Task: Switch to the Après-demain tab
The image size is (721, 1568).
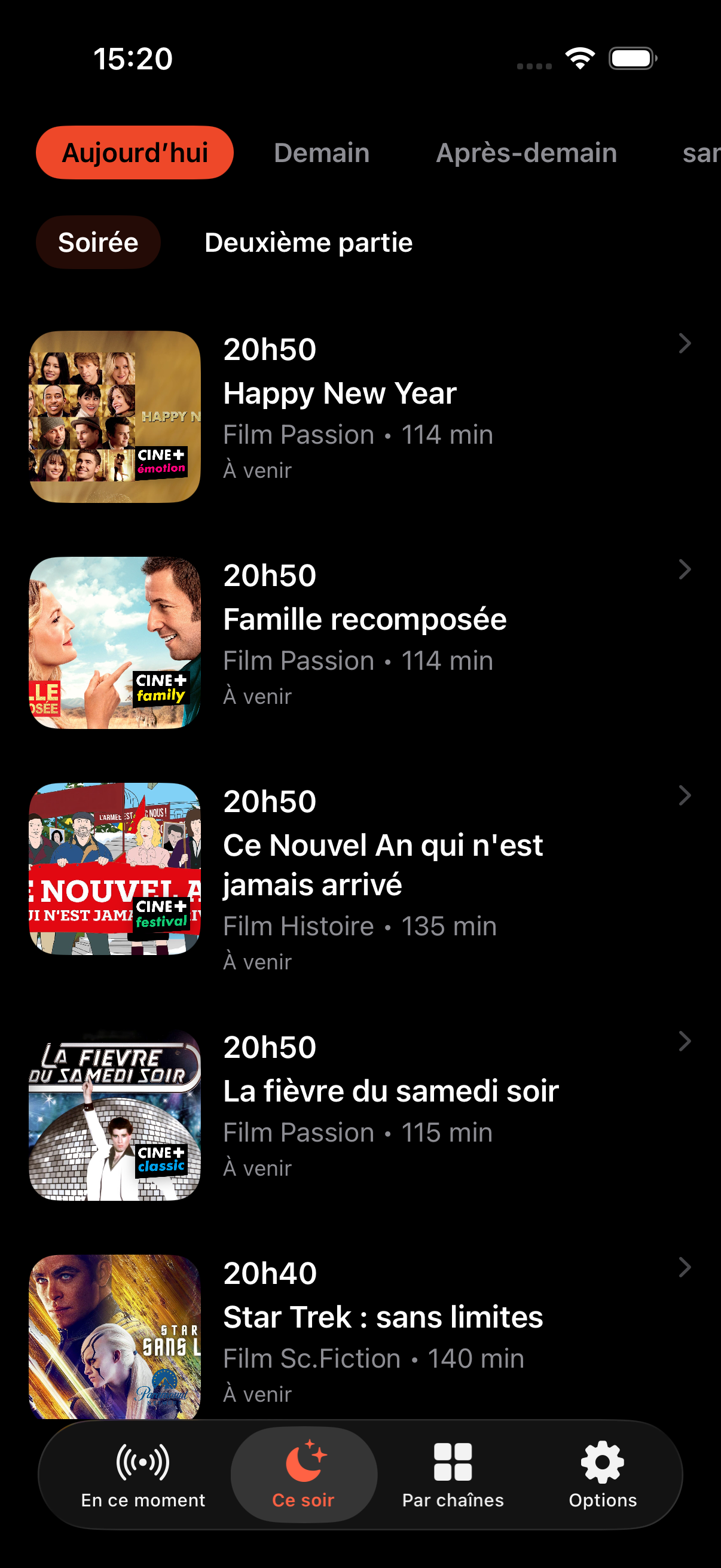Action: click(526, 152)
